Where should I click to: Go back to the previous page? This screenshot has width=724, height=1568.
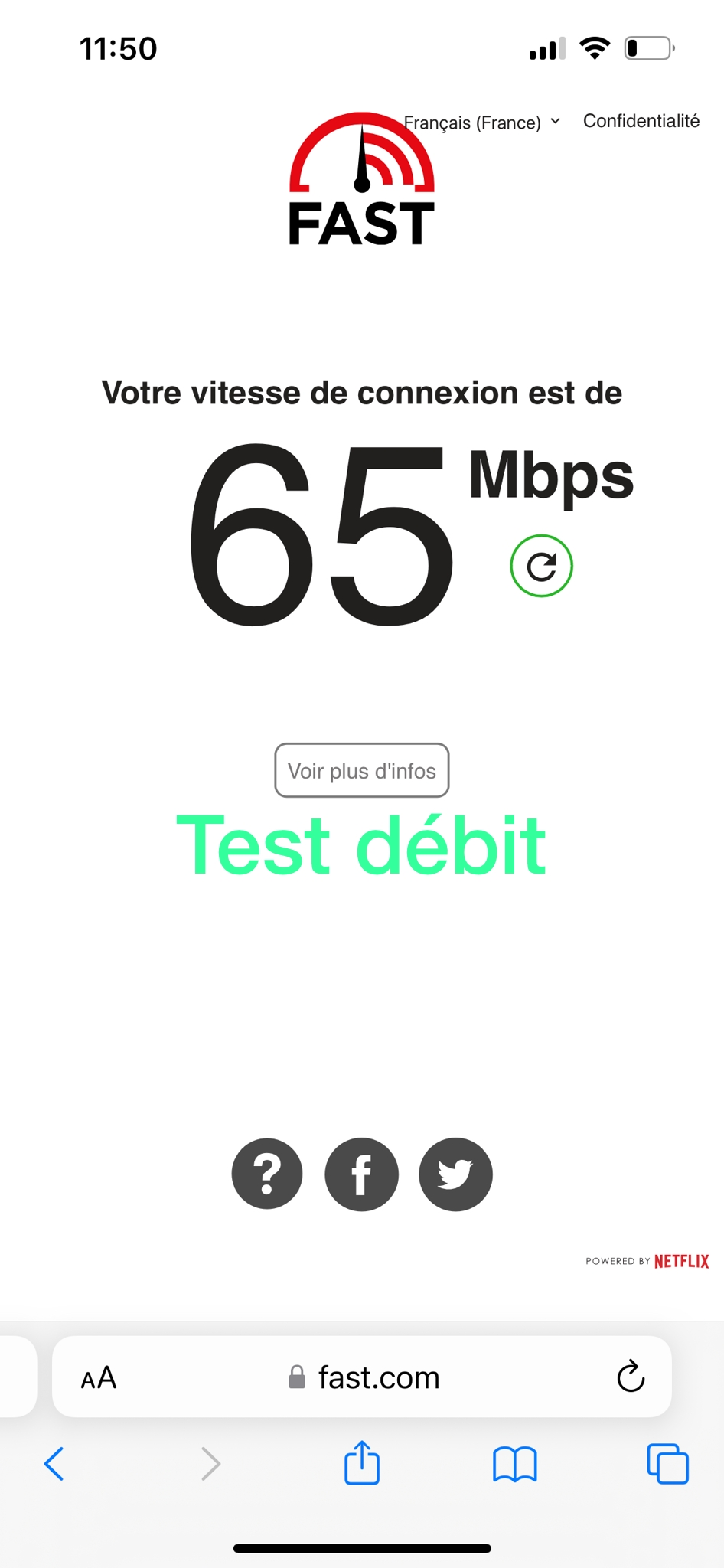point(54,1464)
